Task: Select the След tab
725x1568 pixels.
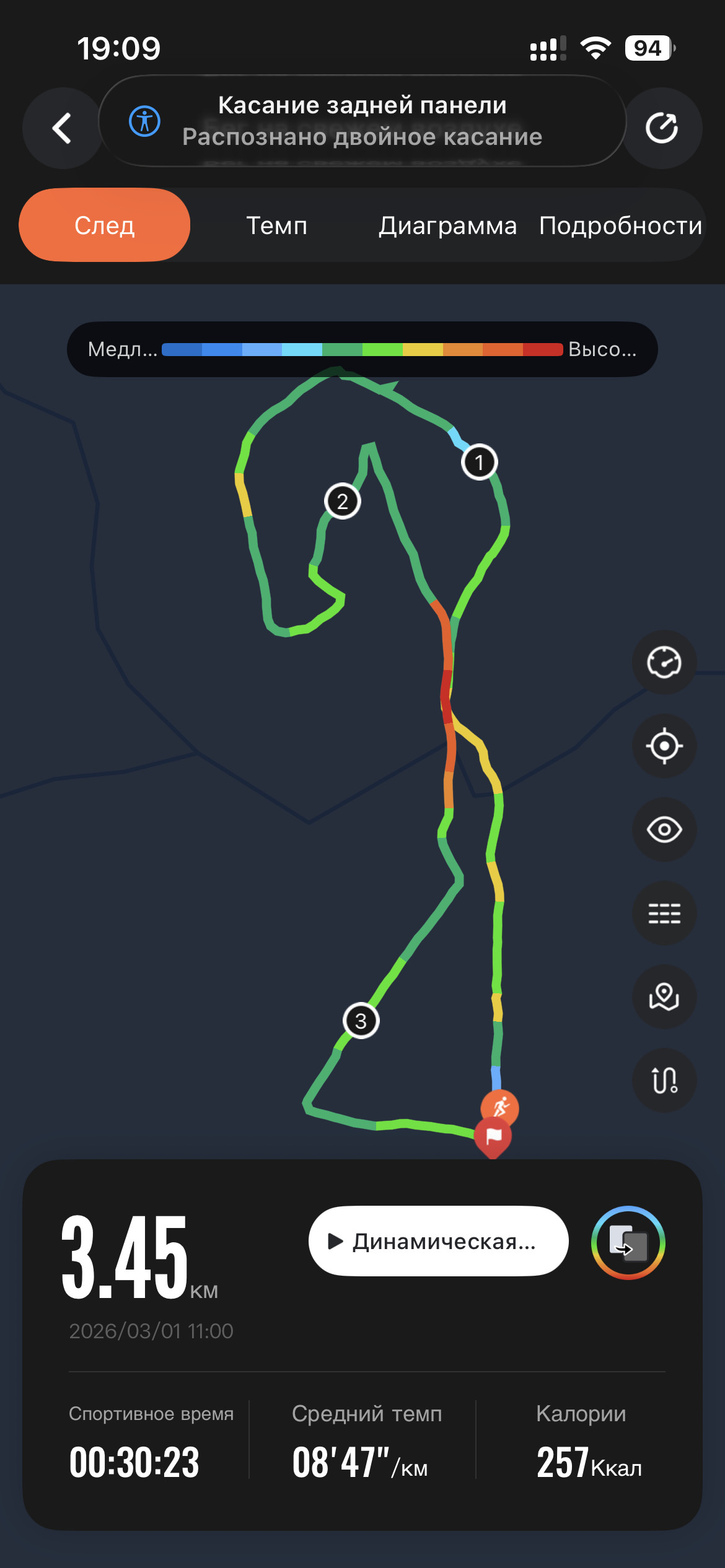Action: (x=105, y=225)
